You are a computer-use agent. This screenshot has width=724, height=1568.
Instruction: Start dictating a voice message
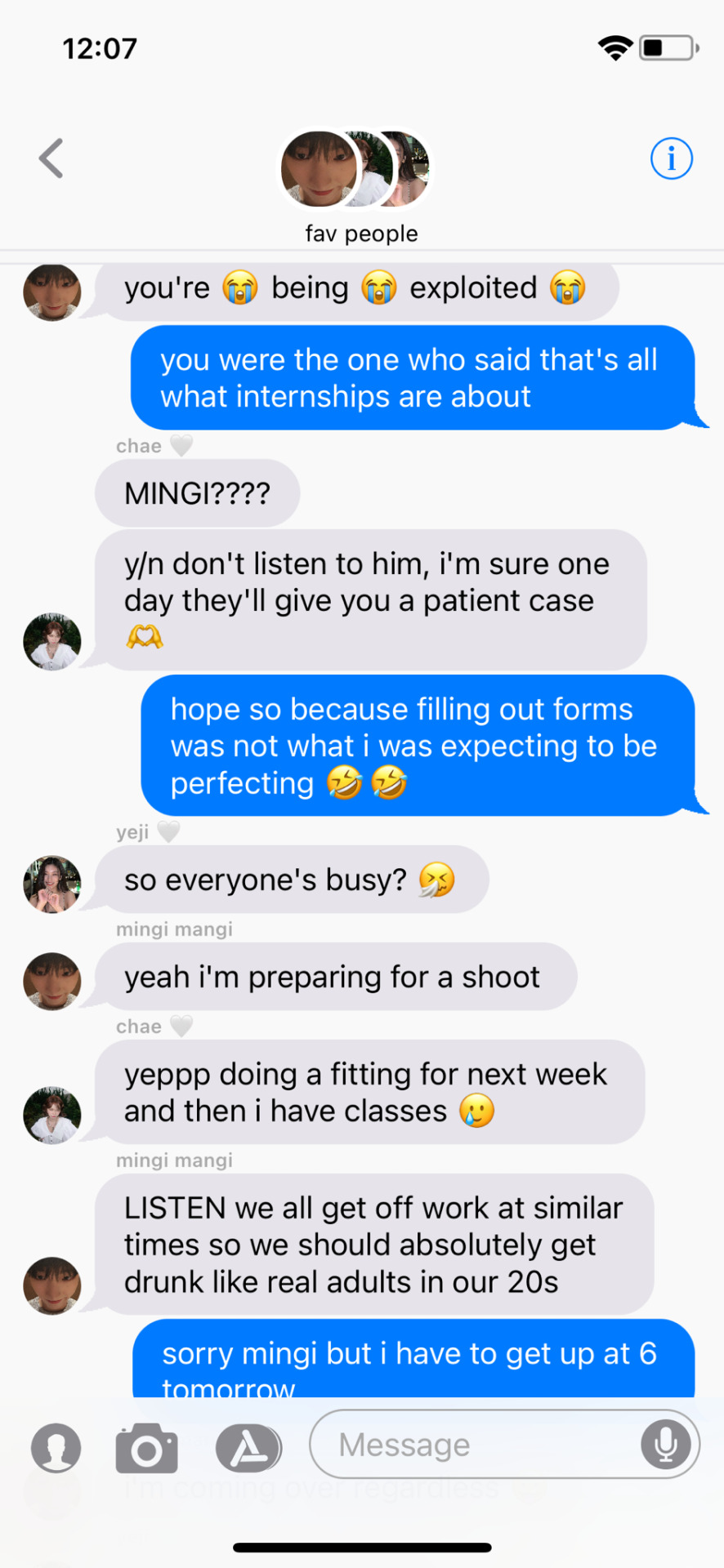tap(666, 1444)
